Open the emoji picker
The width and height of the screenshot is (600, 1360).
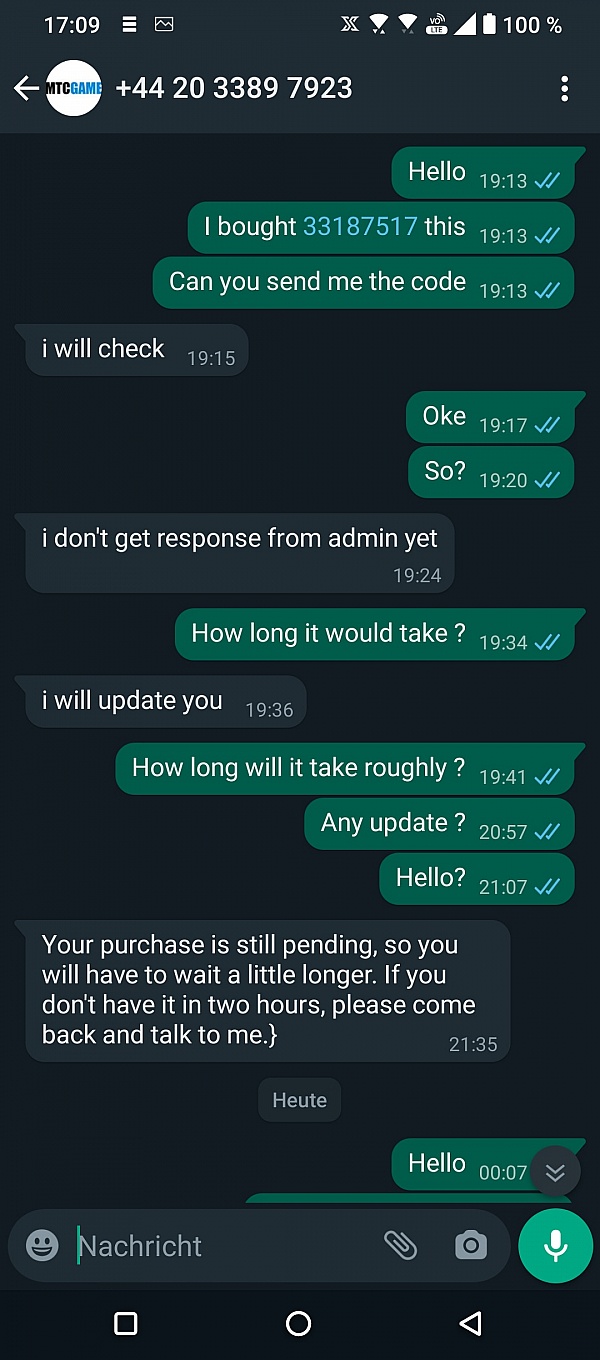[42, 1245]
